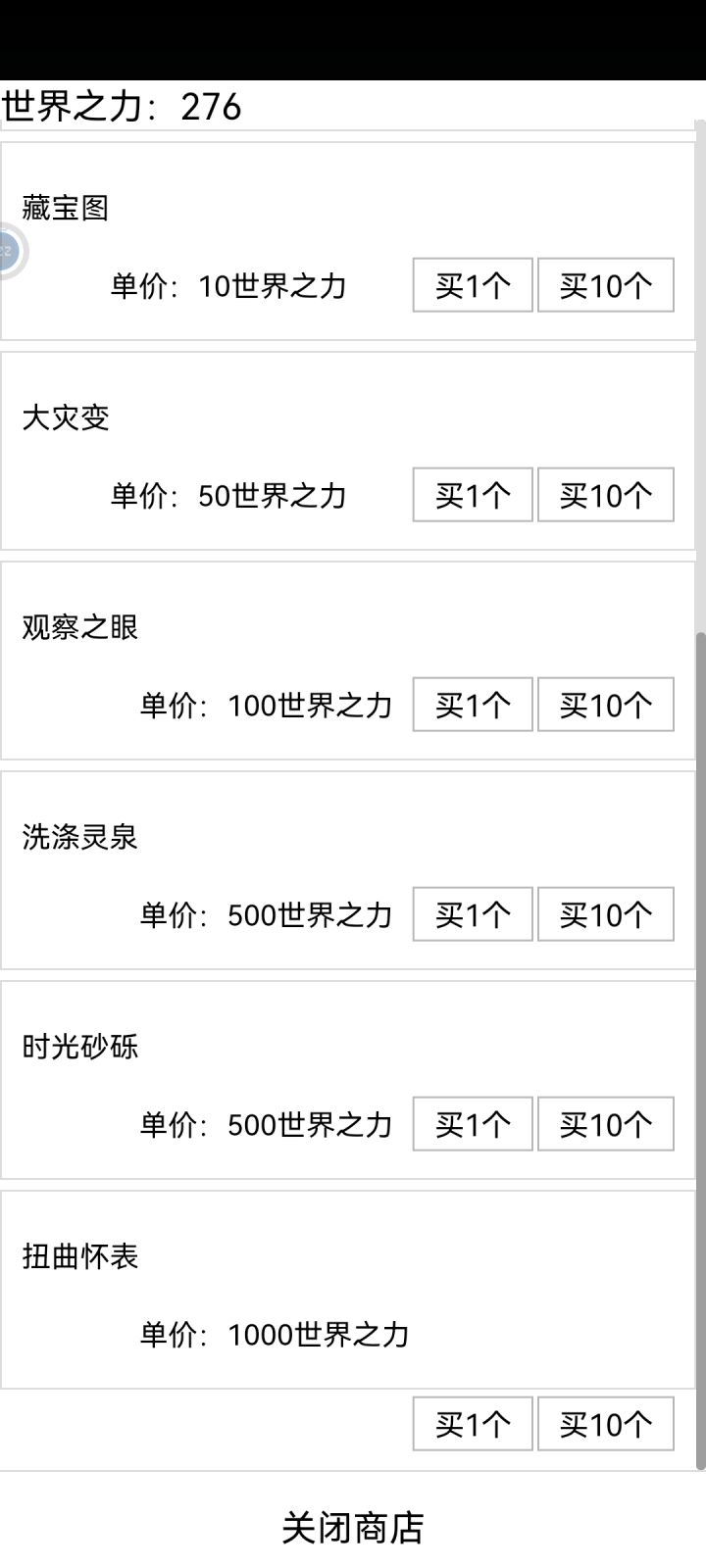Buy 10 of 扭曲怀表
The image size is (706, 1568).
coord(605,1424)
